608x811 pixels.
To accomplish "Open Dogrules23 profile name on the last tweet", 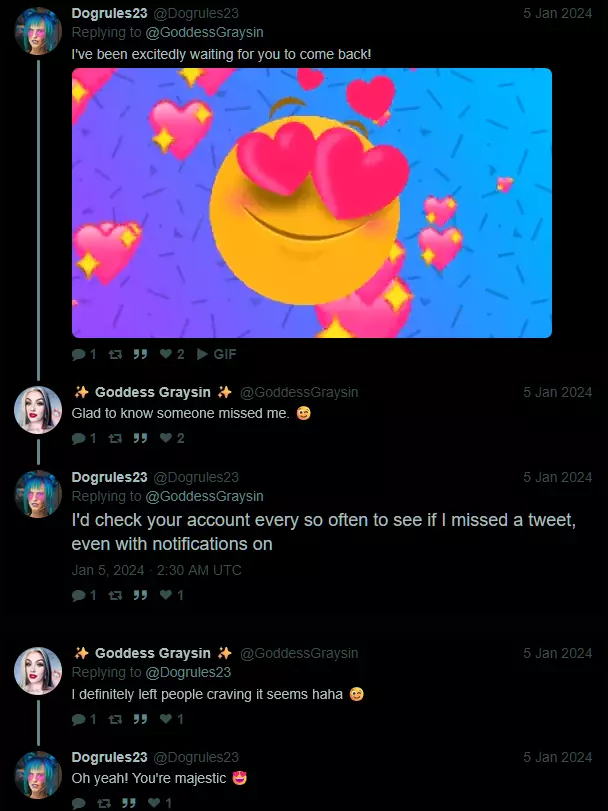I will tap(109, 757).
